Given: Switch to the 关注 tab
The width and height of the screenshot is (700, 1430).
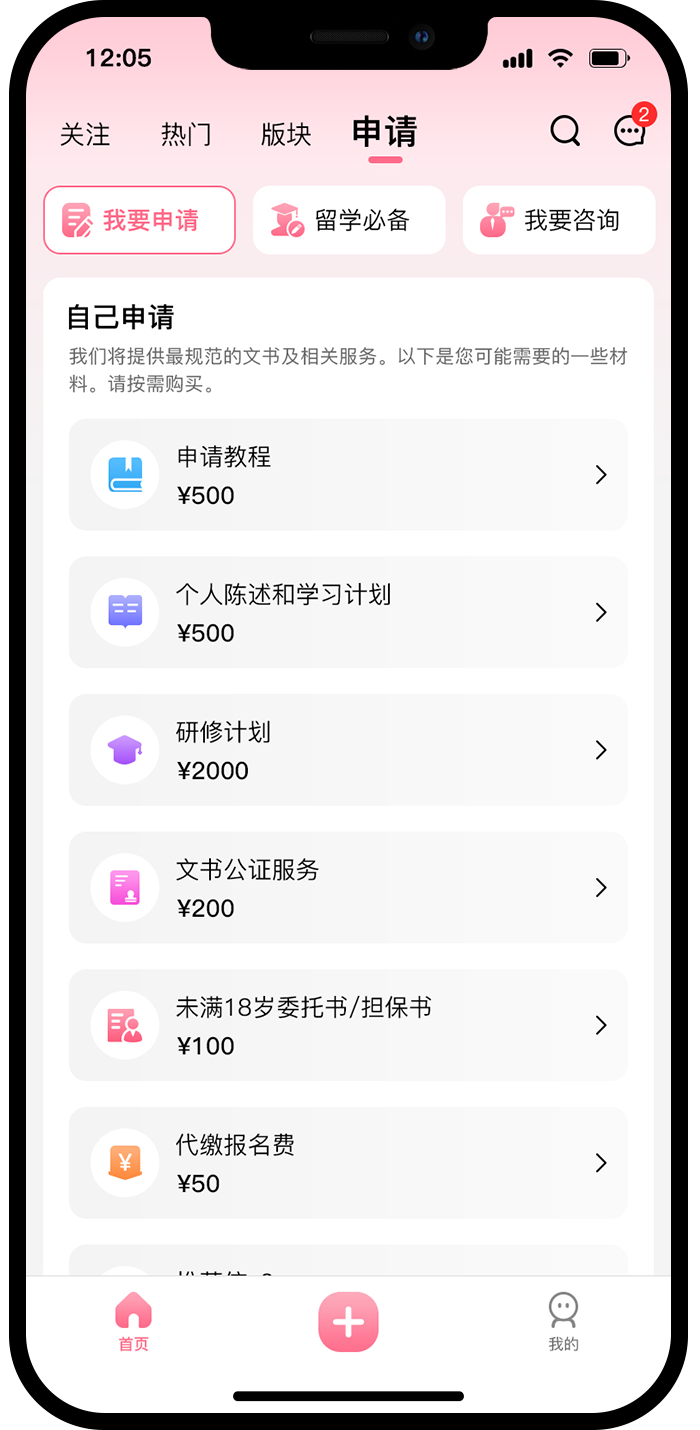Looking at the screenshot, I should (x=85, y=135).
